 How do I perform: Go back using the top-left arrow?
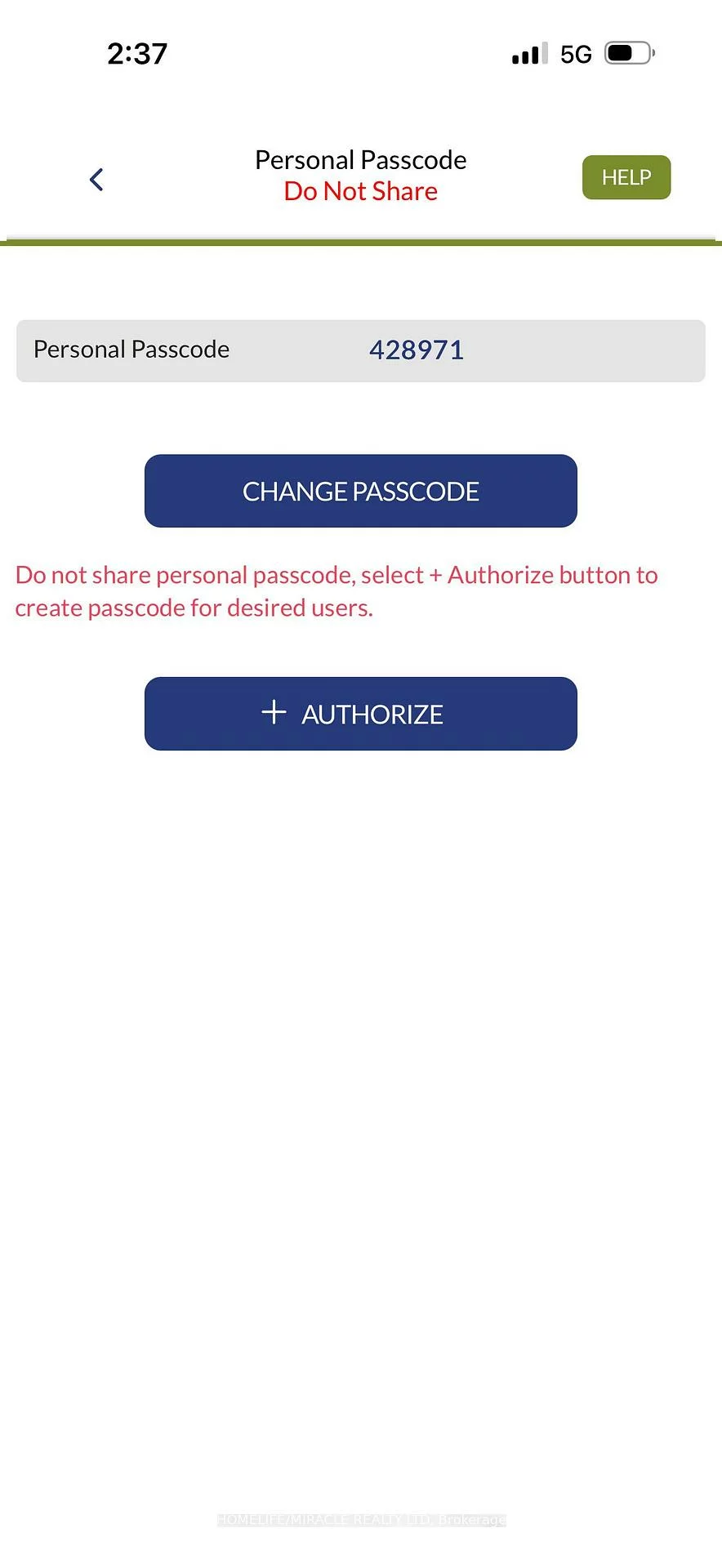[96, 179]
